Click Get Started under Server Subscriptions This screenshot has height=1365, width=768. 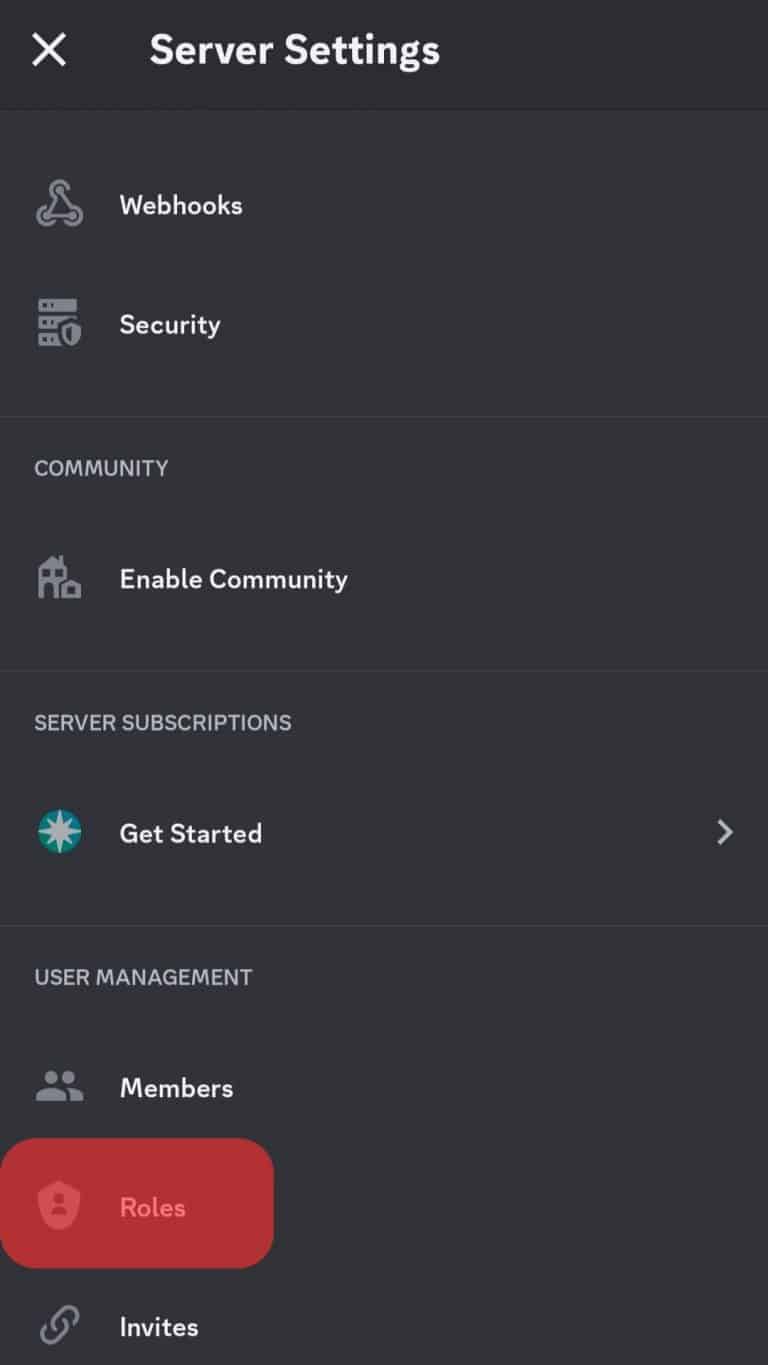coord(190,832)
